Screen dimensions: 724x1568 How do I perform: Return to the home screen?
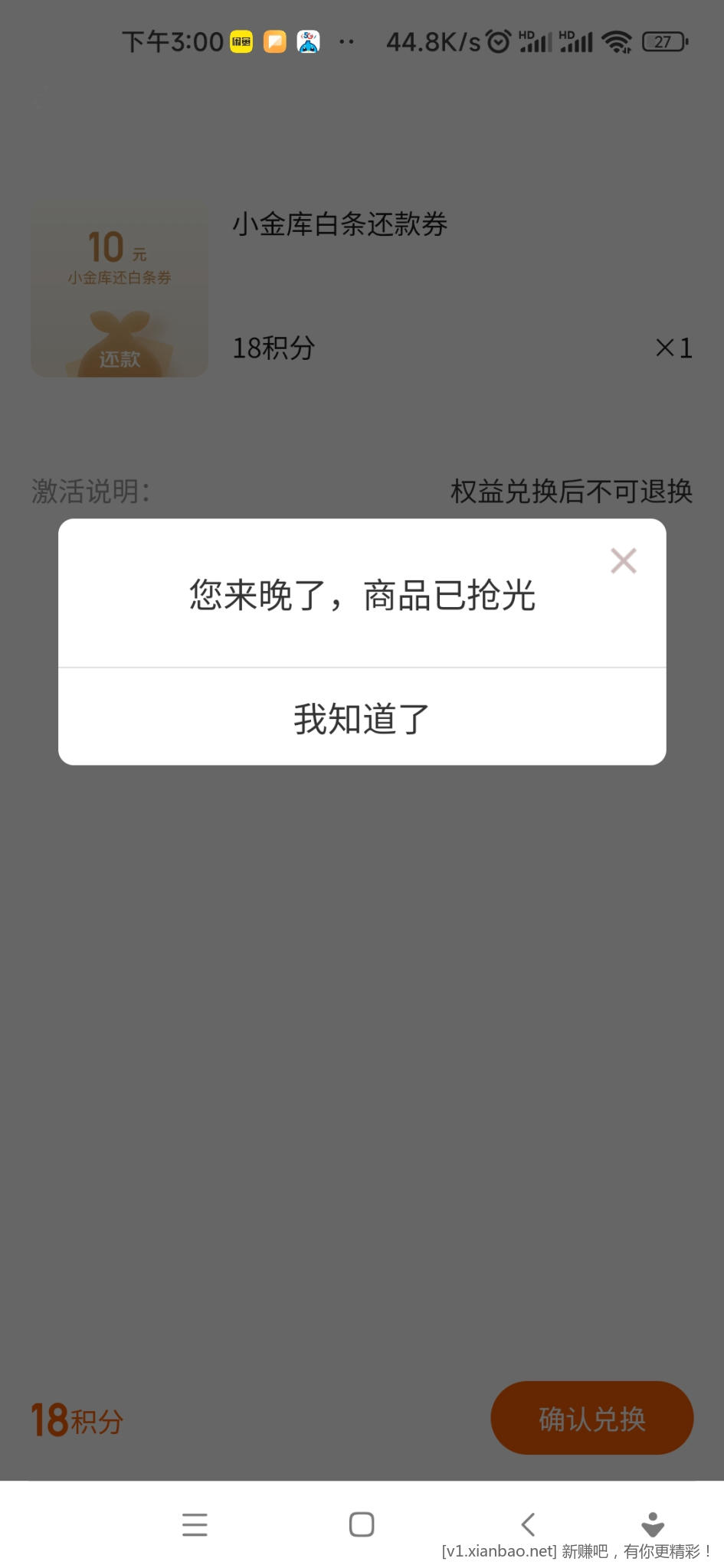(362, 1524)
